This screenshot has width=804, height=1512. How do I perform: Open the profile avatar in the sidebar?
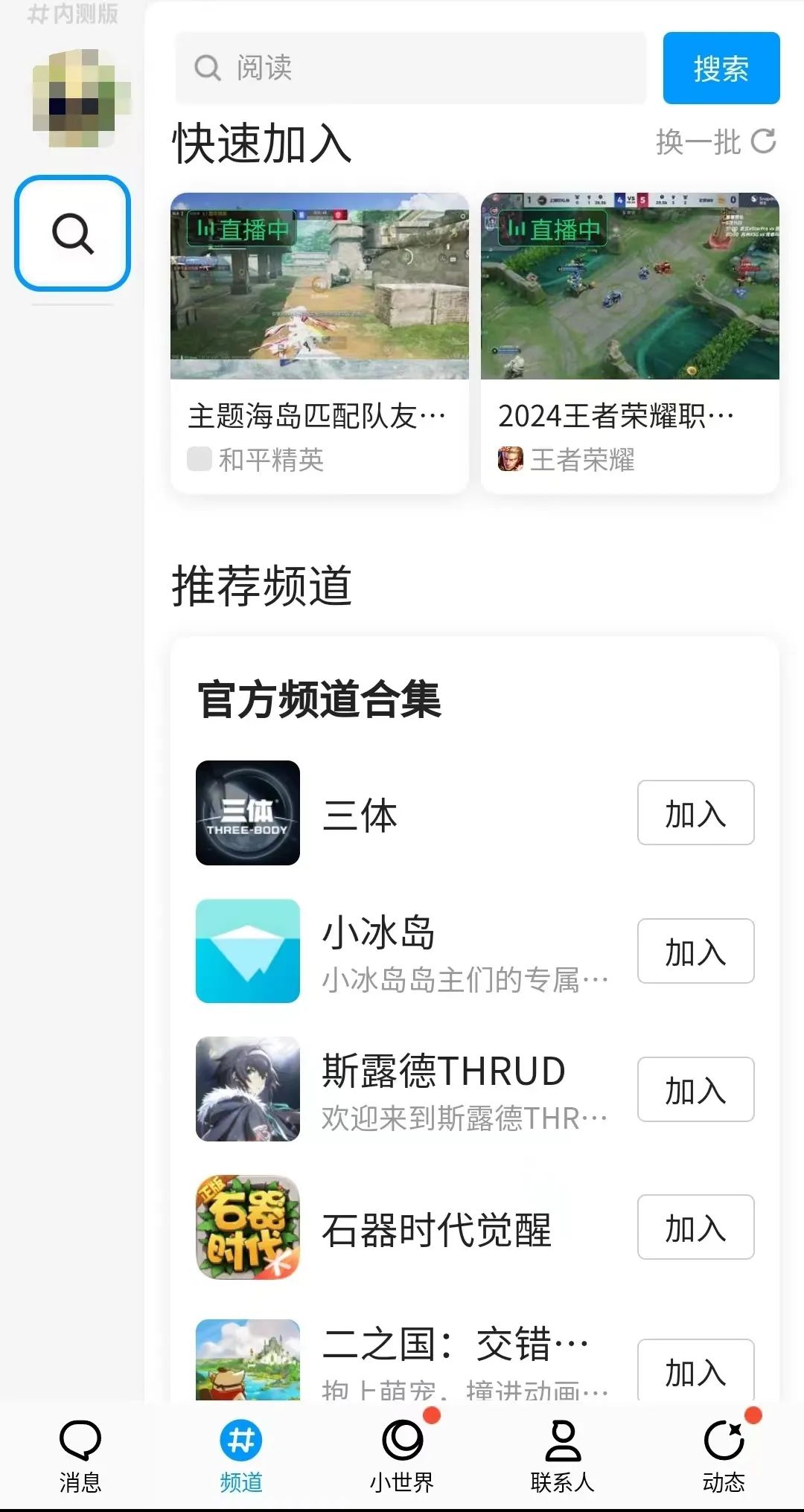coord(80,97)
